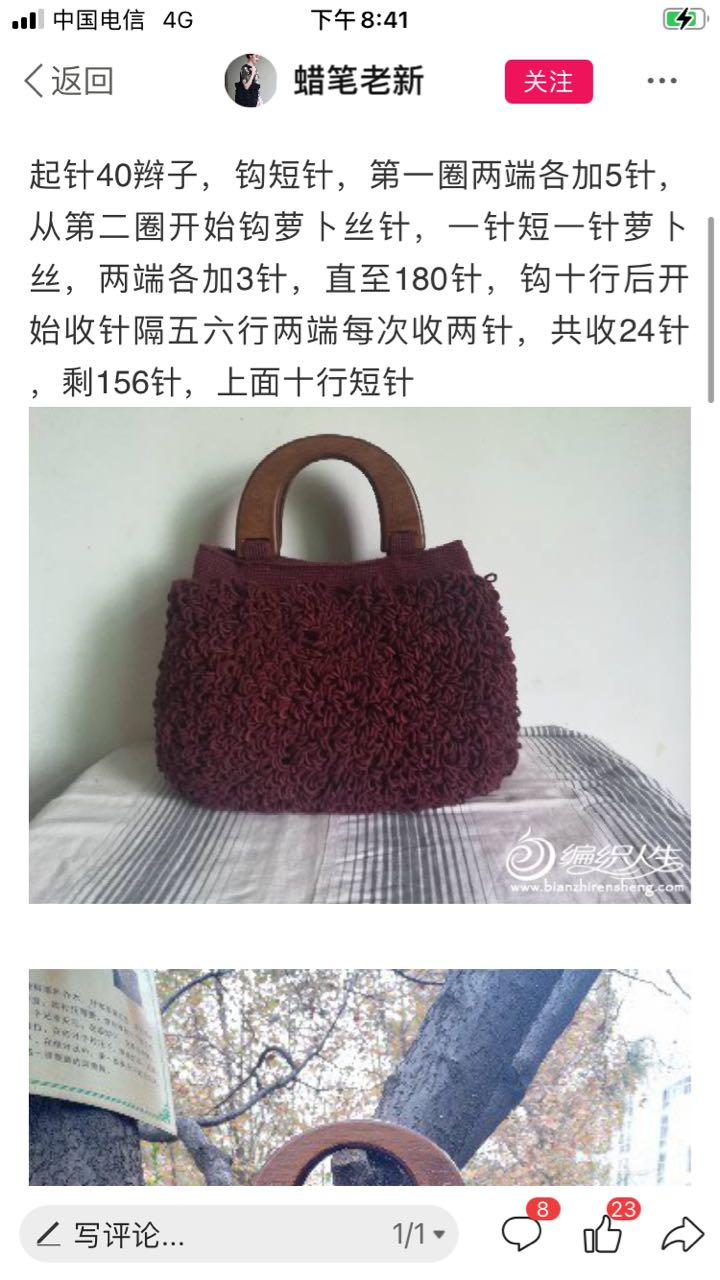Open the crochet handbag photo
720x1280 pixels.
(359, 655)
